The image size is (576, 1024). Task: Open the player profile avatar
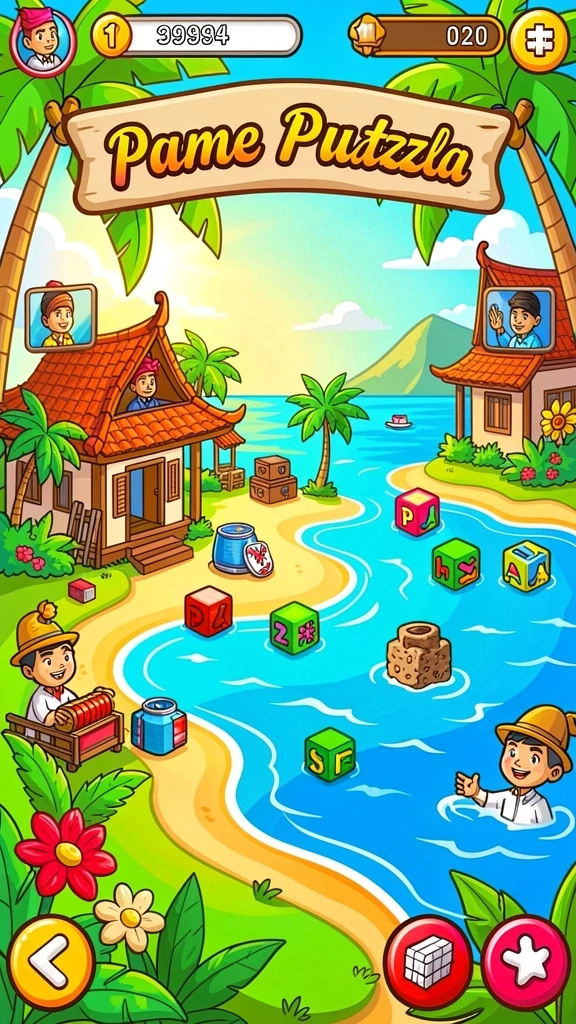point(43,40)
